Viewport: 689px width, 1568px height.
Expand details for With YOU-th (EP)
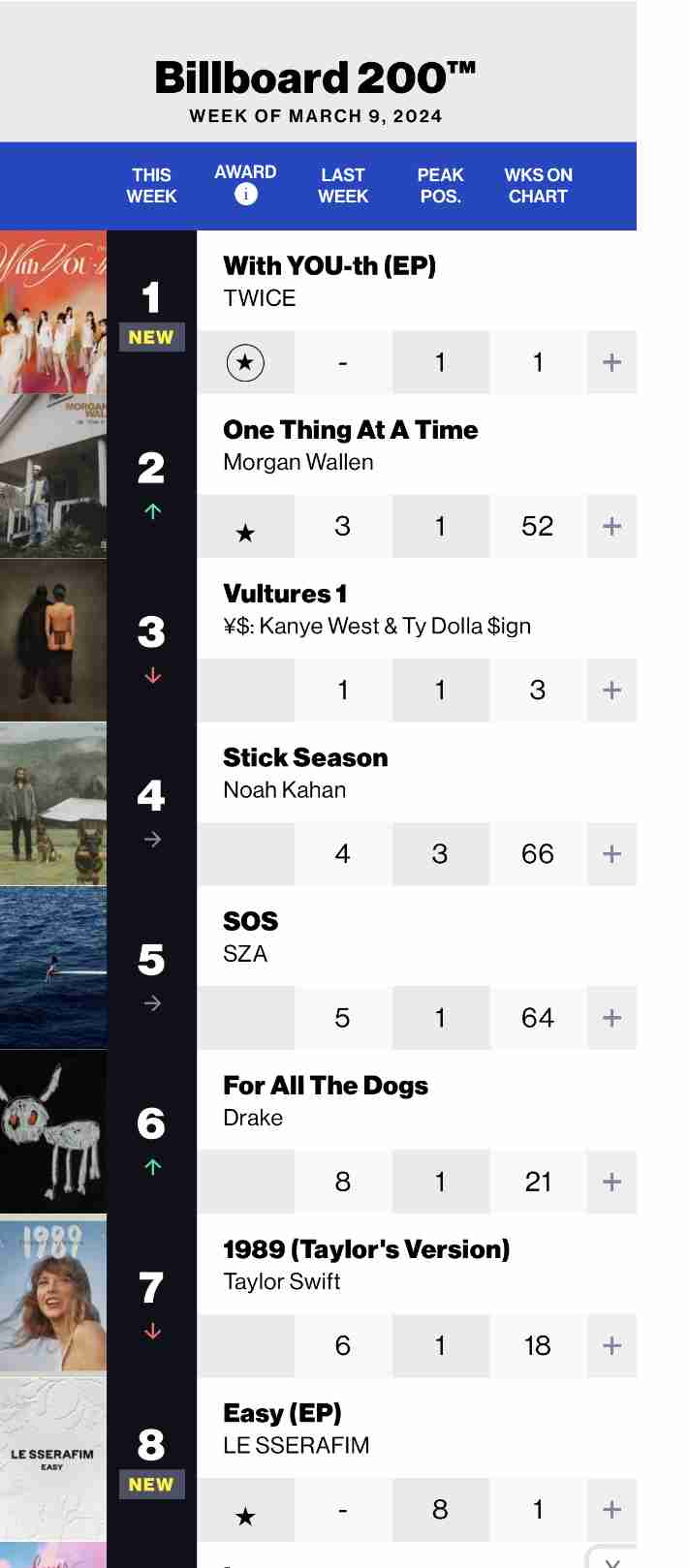pos(611,362)
